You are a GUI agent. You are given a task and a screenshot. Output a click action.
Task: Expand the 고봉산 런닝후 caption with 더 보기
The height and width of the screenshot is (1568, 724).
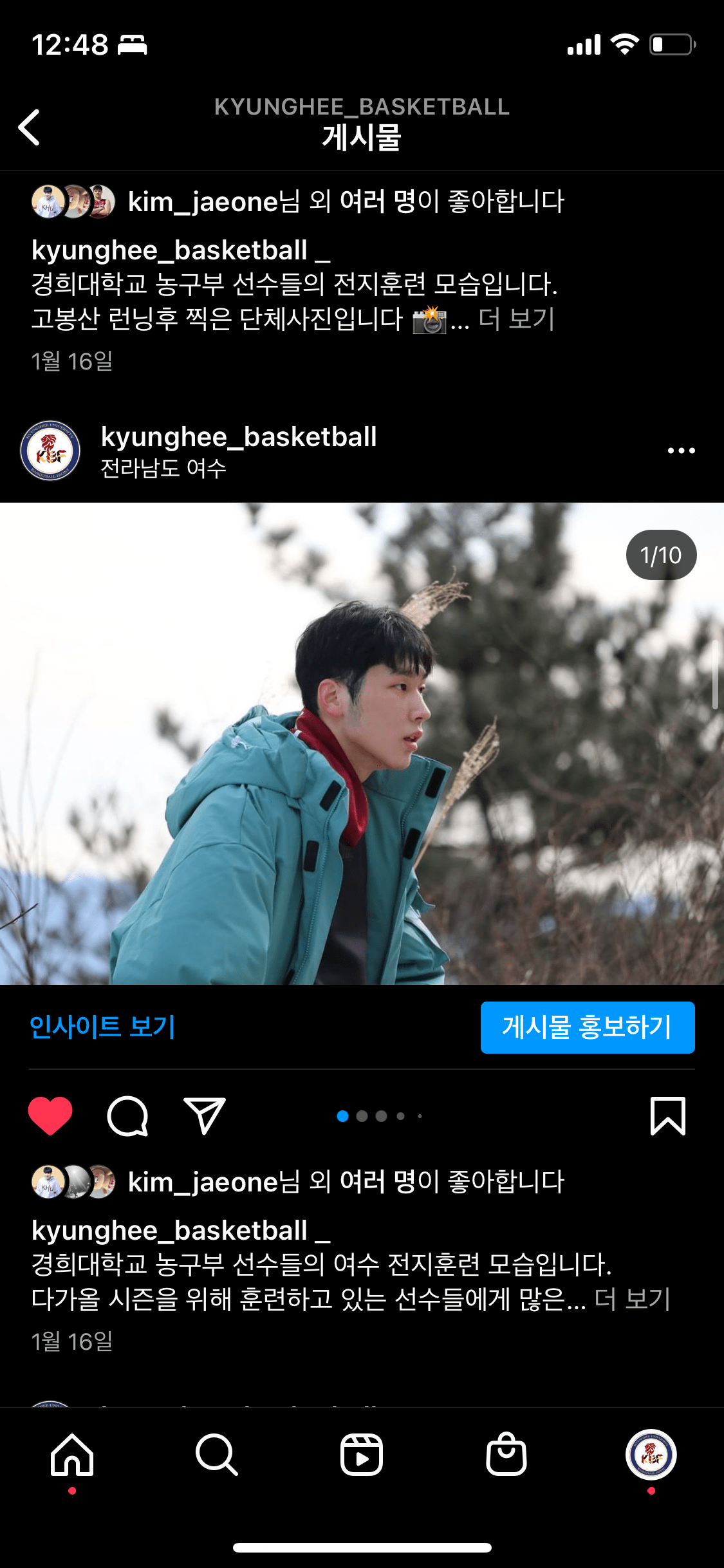point(517,319)
